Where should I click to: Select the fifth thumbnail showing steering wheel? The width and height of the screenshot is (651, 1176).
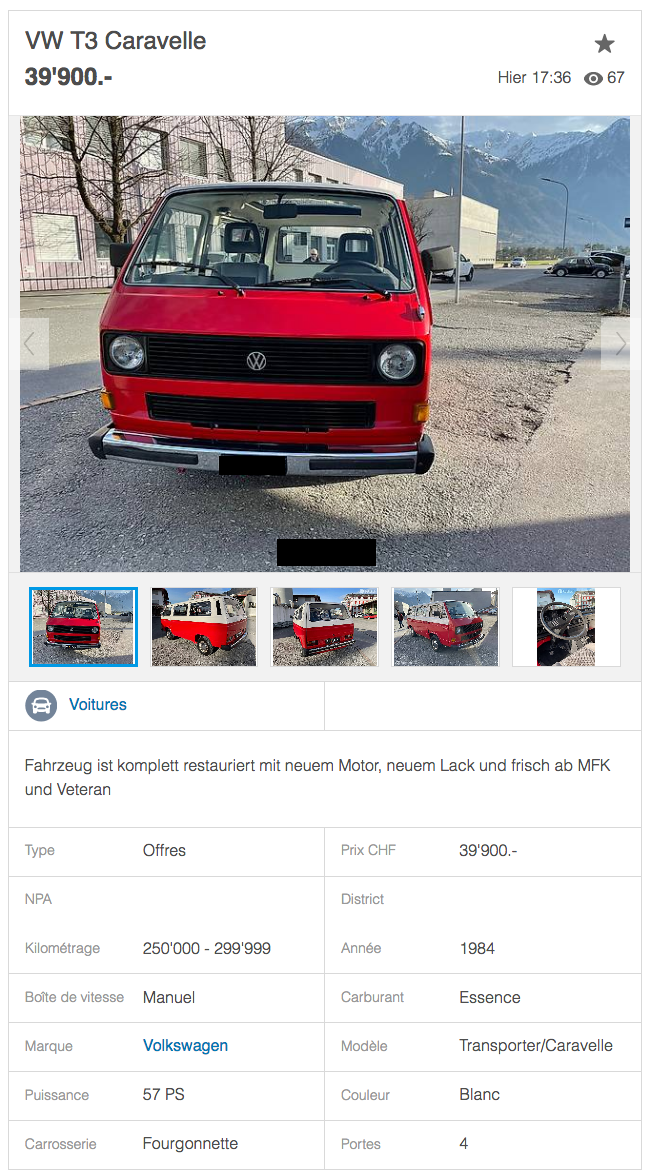[566, 627]
